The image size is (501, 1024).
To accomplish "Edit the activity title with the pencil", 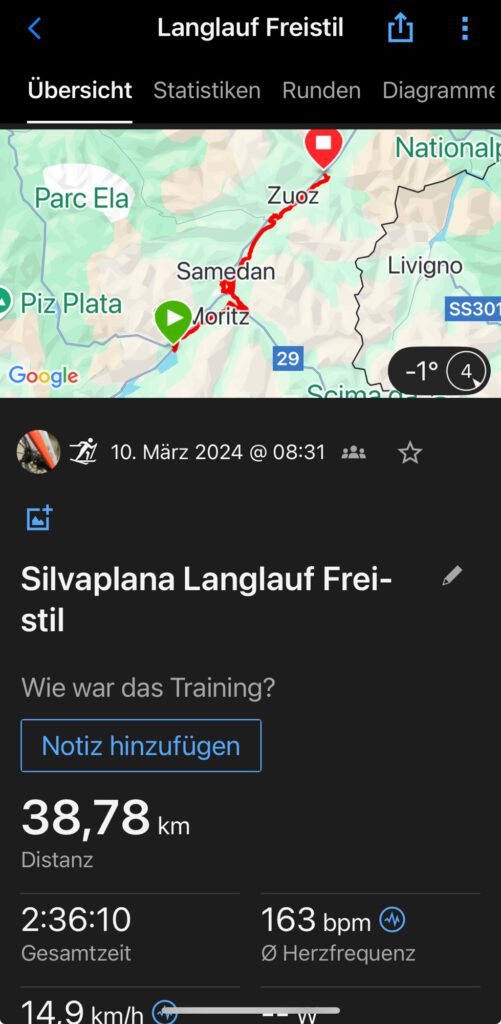I will (452, 575).
